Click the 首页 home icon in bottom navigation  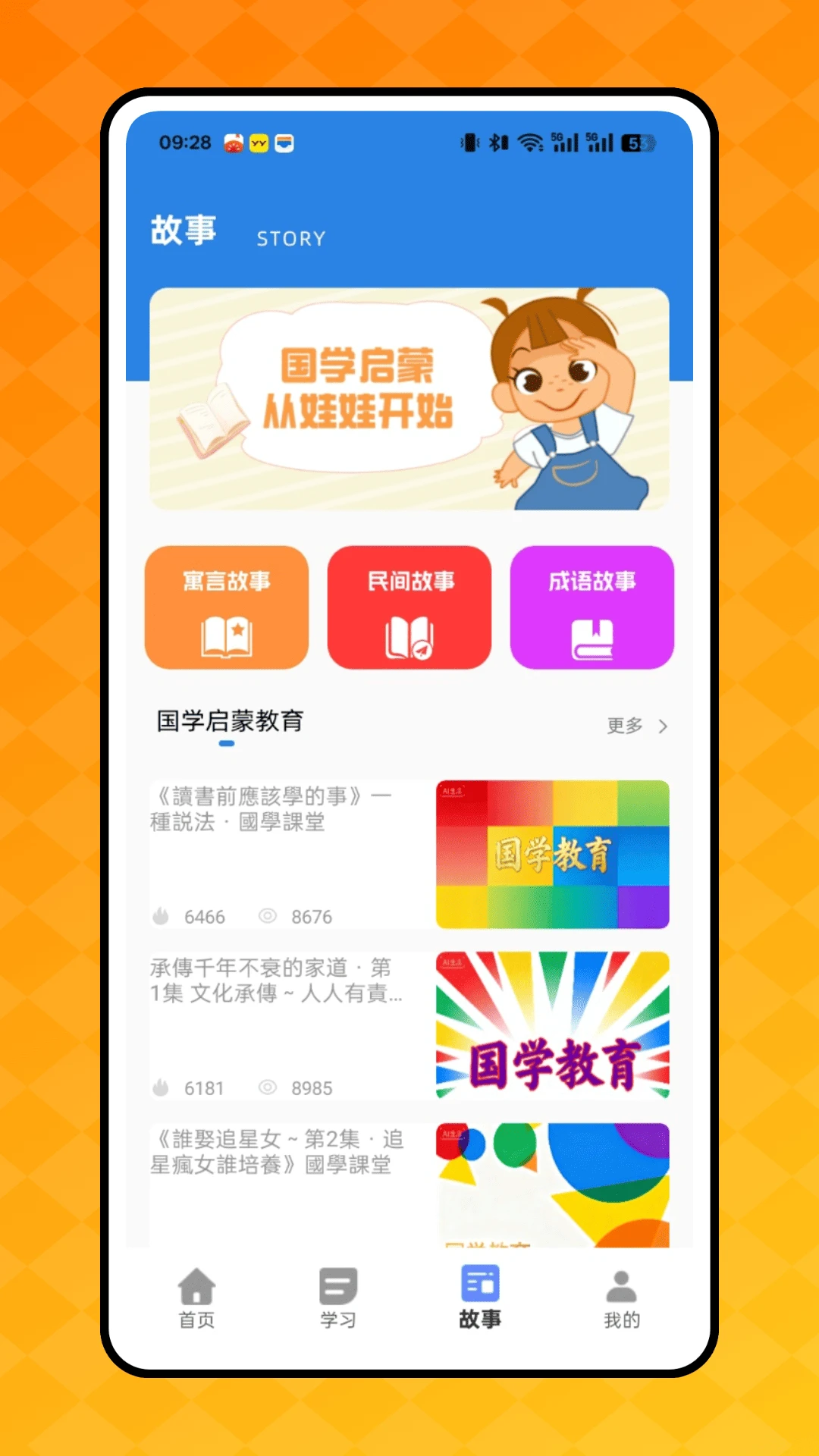[x=196, y=1285]
